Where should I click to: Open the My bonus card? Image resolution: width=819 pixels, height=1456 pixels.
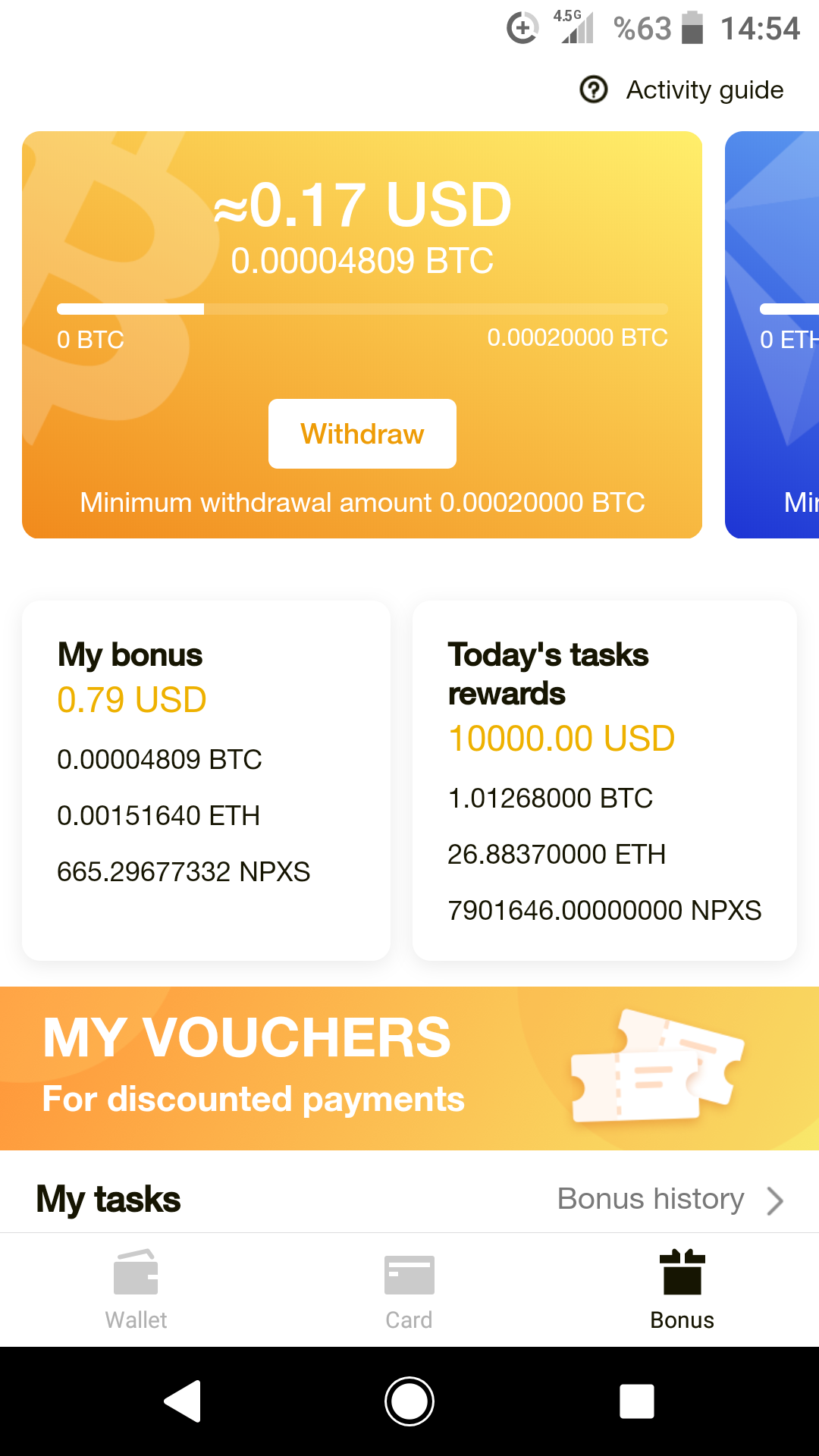click(x=206, y=781)
